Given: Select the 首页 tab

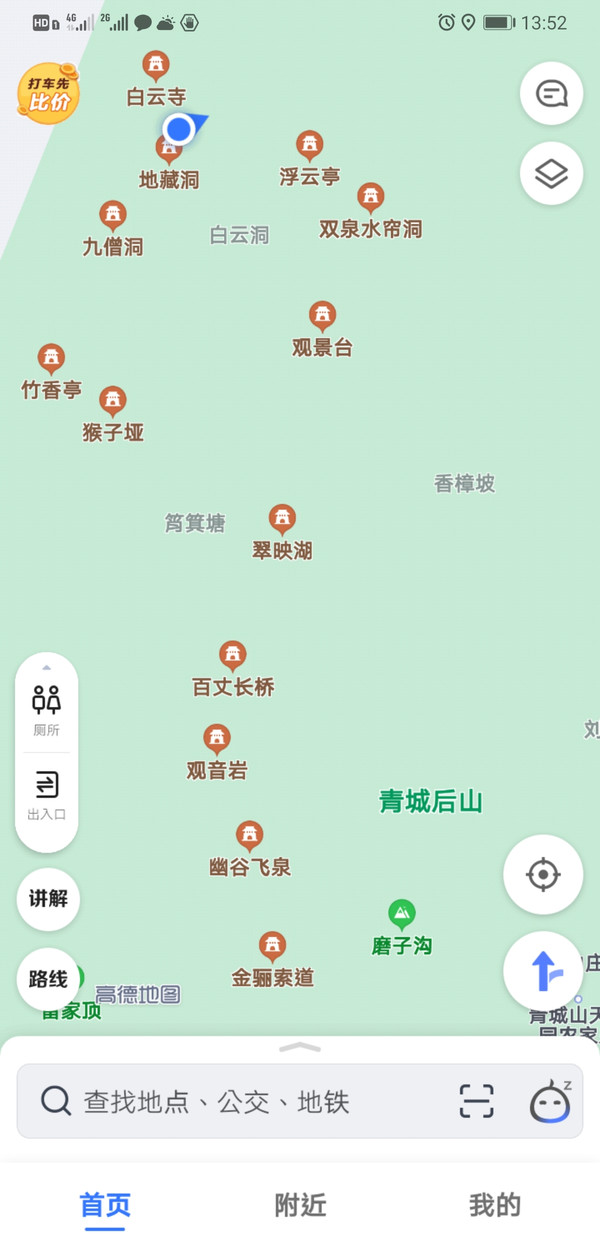Looking at the screenshot, I should [105, 1205].
